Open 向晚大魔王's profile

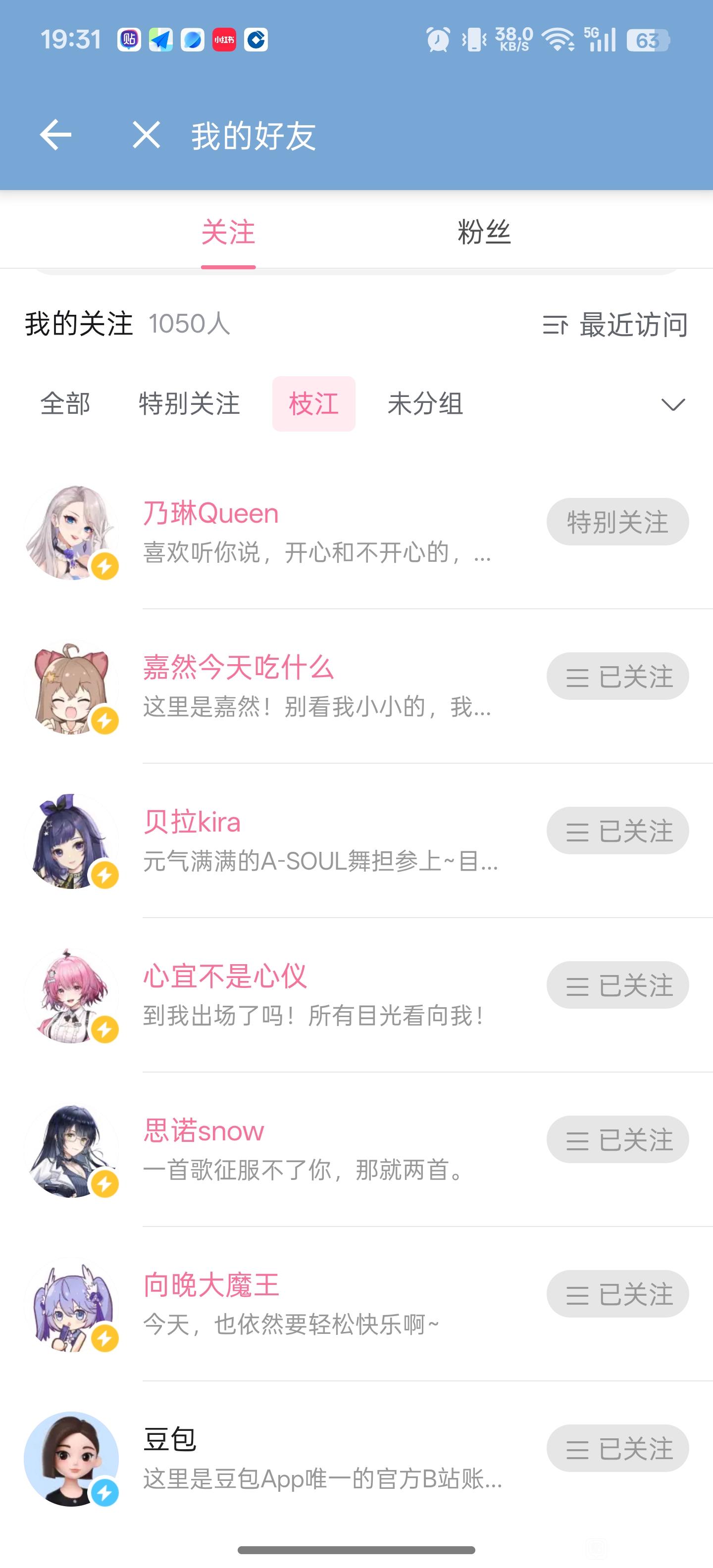210,1285
